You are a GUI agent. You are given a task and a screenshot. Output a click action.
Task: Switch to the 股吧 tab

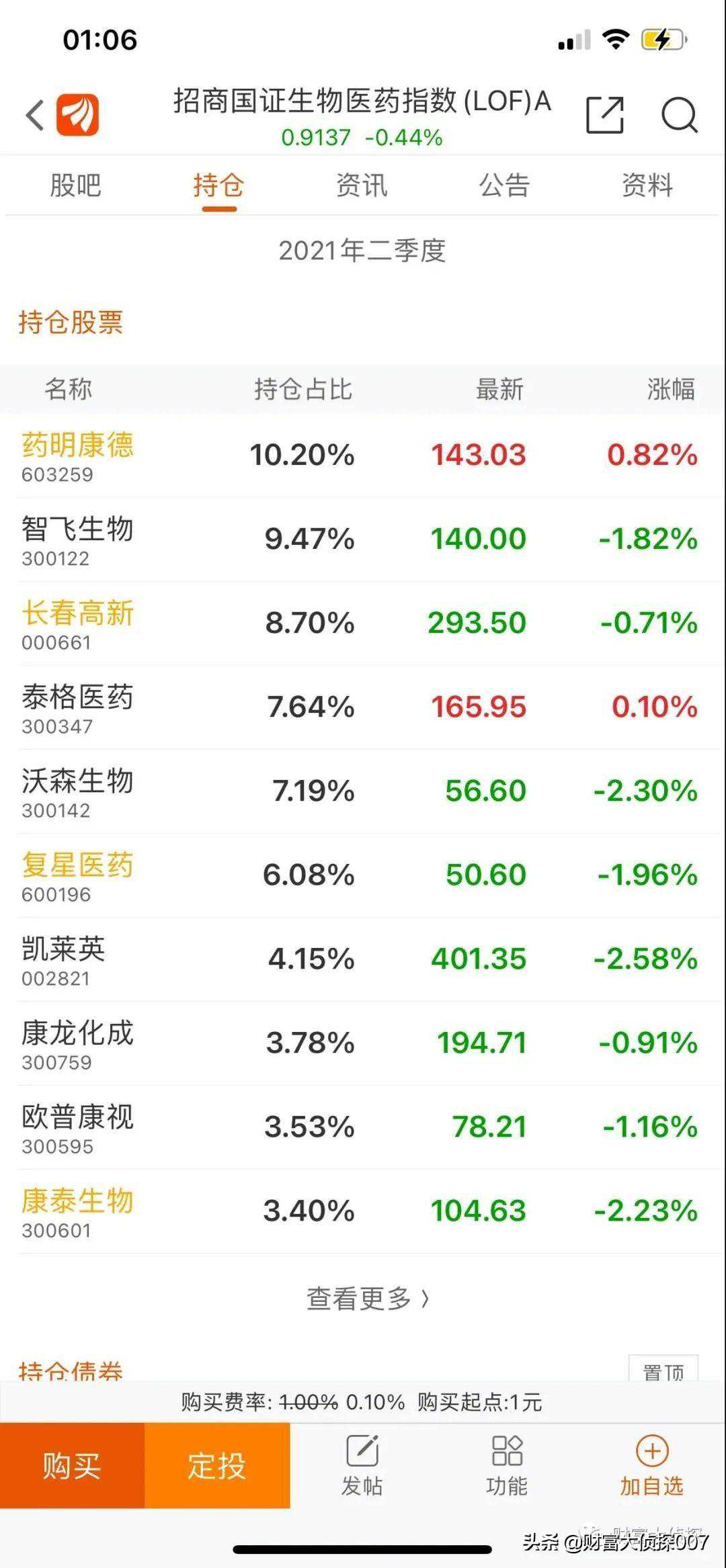75,185
